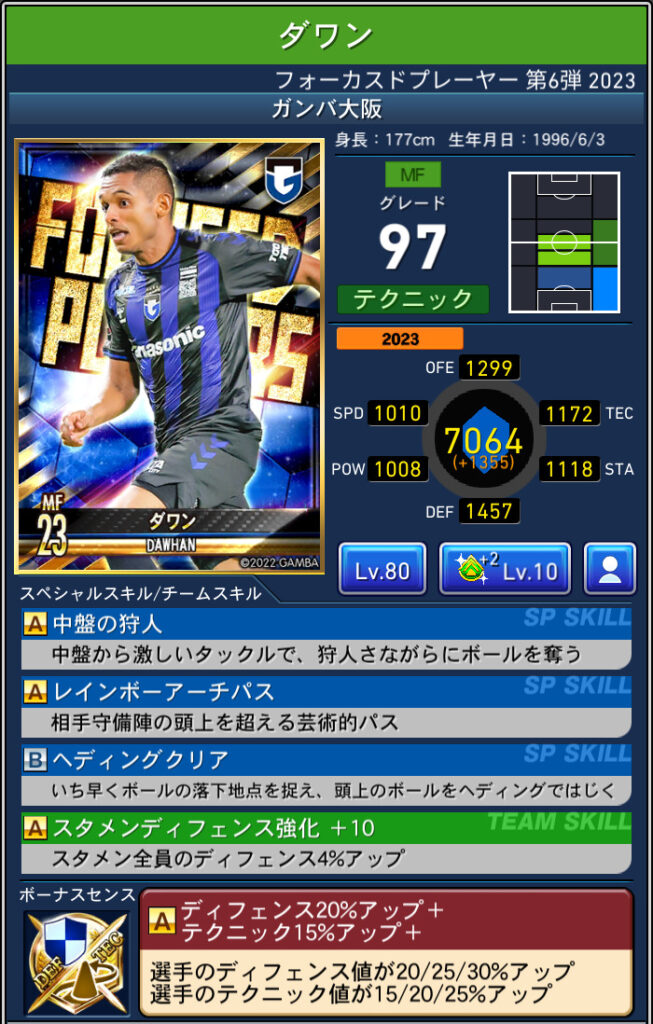
Task: Open the player profile icon
Action: [610, 570]
